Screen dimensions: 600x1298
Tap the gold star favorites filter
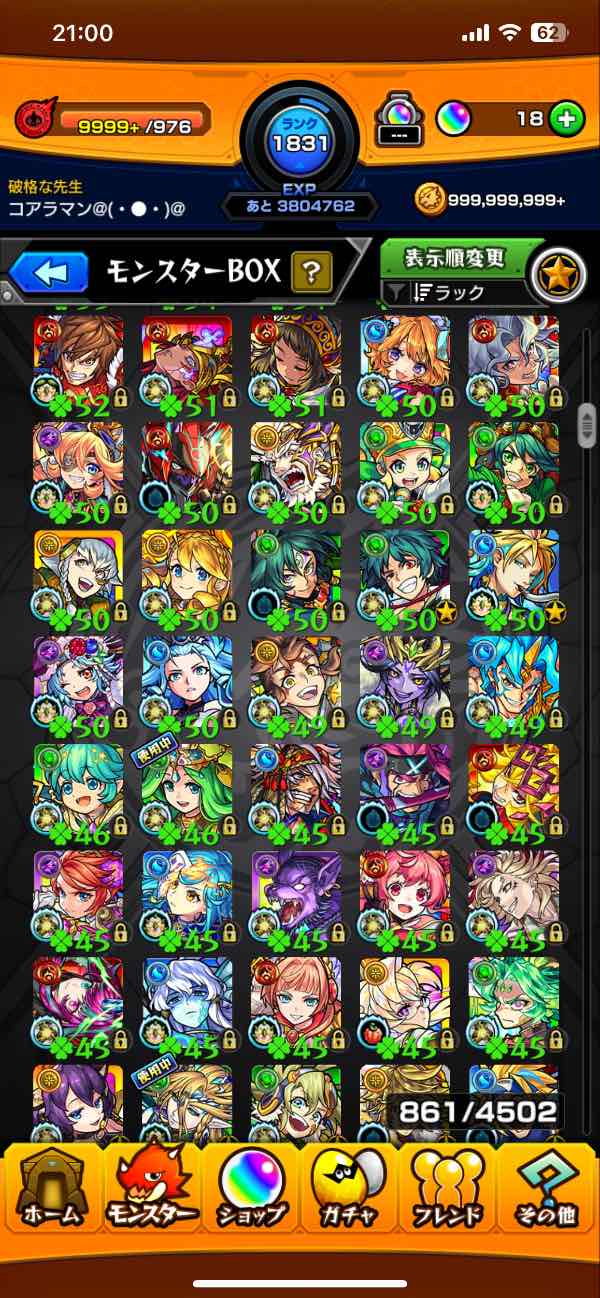[x=557, y=273]
